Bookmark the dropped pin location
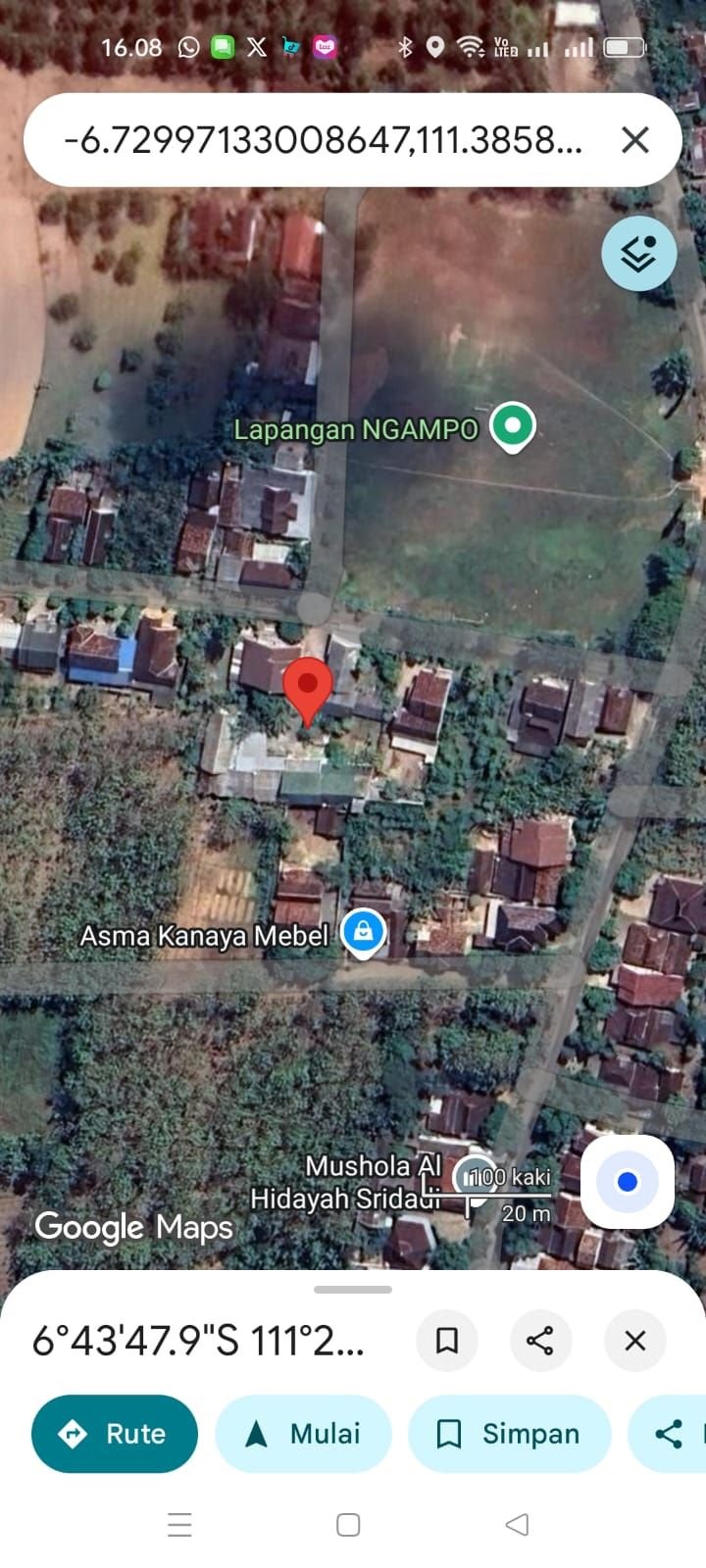 click(x=447, y=1340)
